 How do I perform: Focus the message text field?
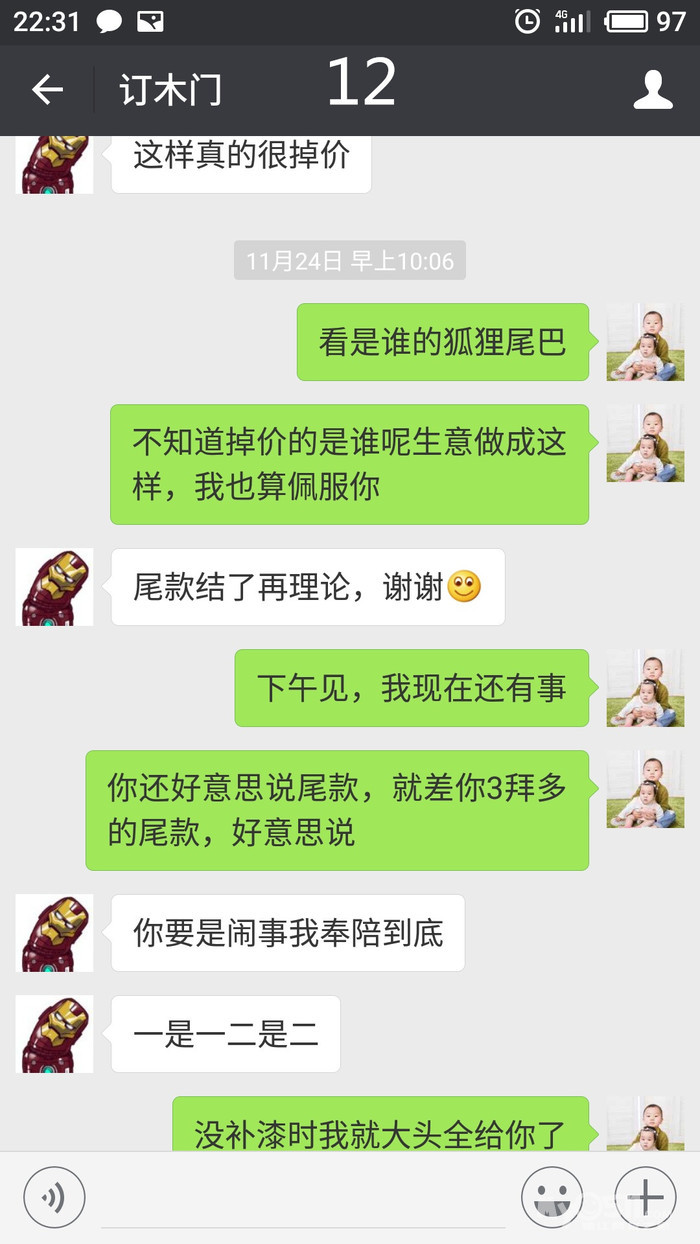(303, 1198)
